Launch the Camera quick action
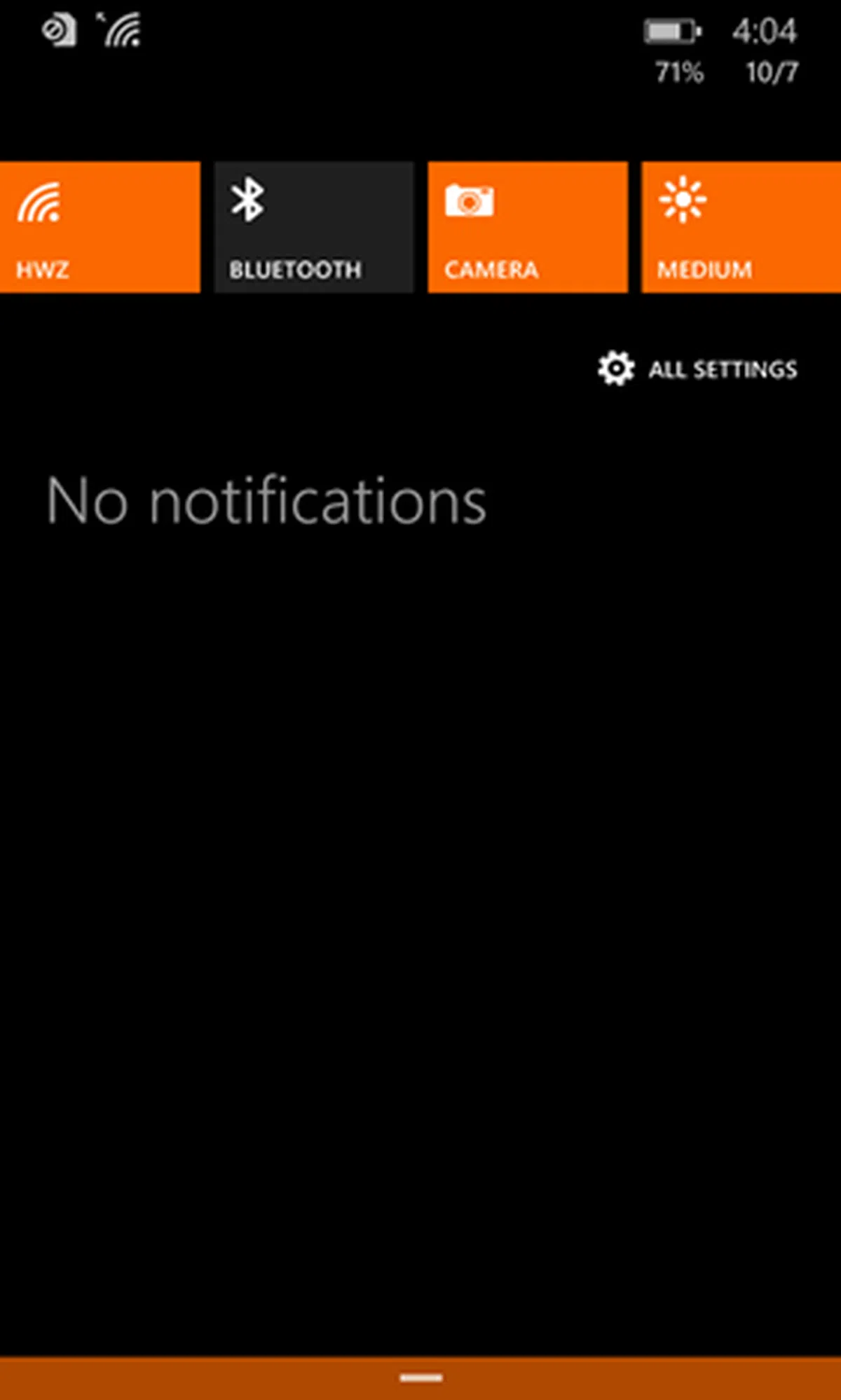The image size is (841, 1400). 527,227
